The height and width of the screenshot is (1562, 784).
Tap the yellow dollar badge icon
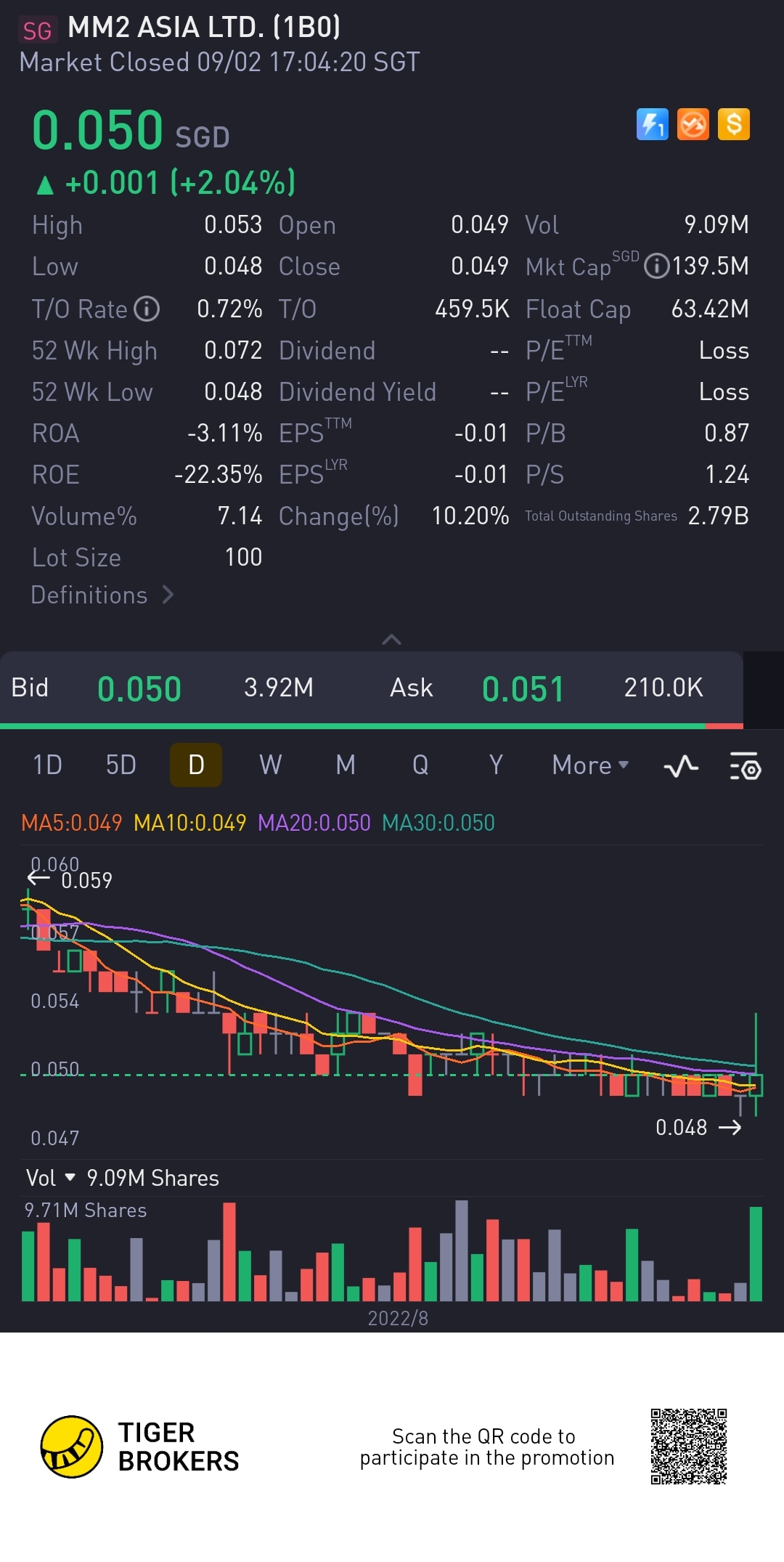click(x=734, y=124)
